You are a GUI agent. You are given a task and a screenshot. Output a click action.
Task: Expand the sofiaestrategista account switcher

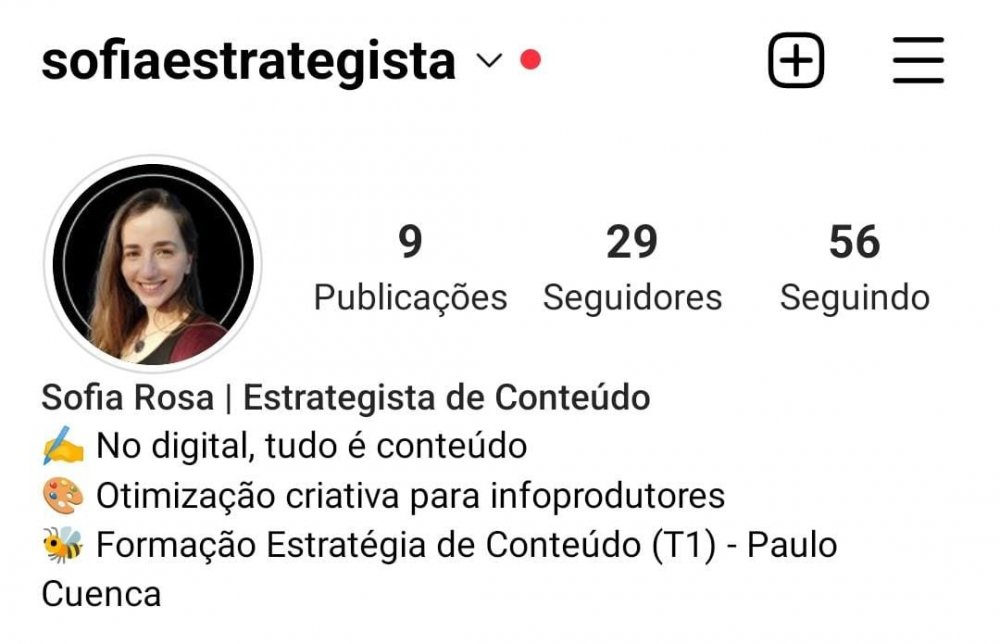pyautogui.click(x=488, y=61)
